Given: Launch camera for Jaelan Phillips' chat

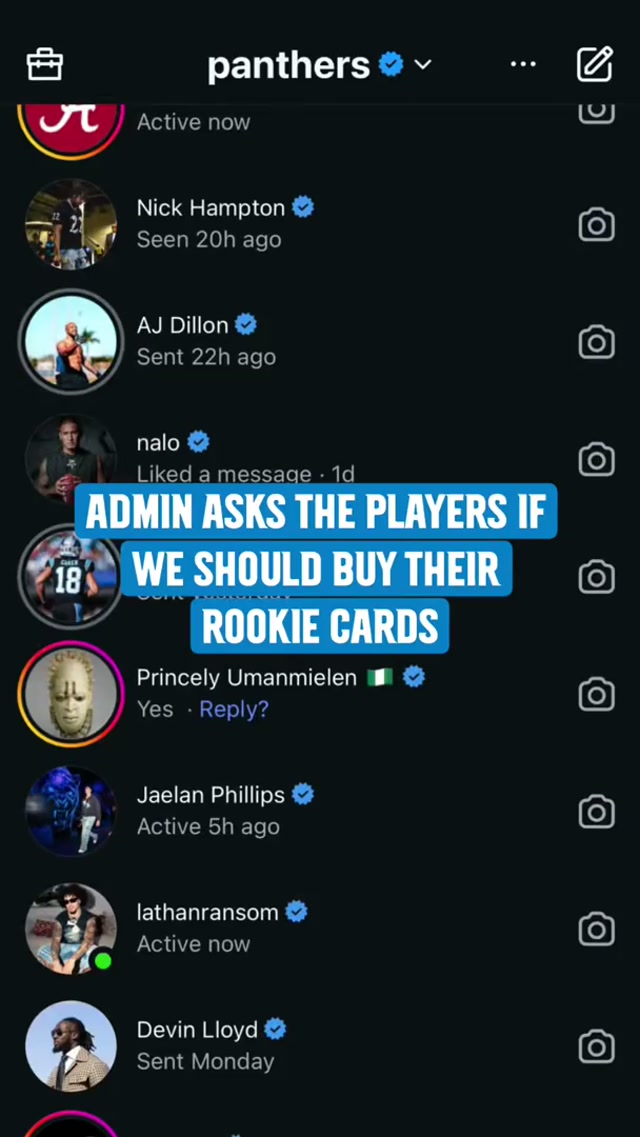Looking at the screenshot, I should (596, 811).
